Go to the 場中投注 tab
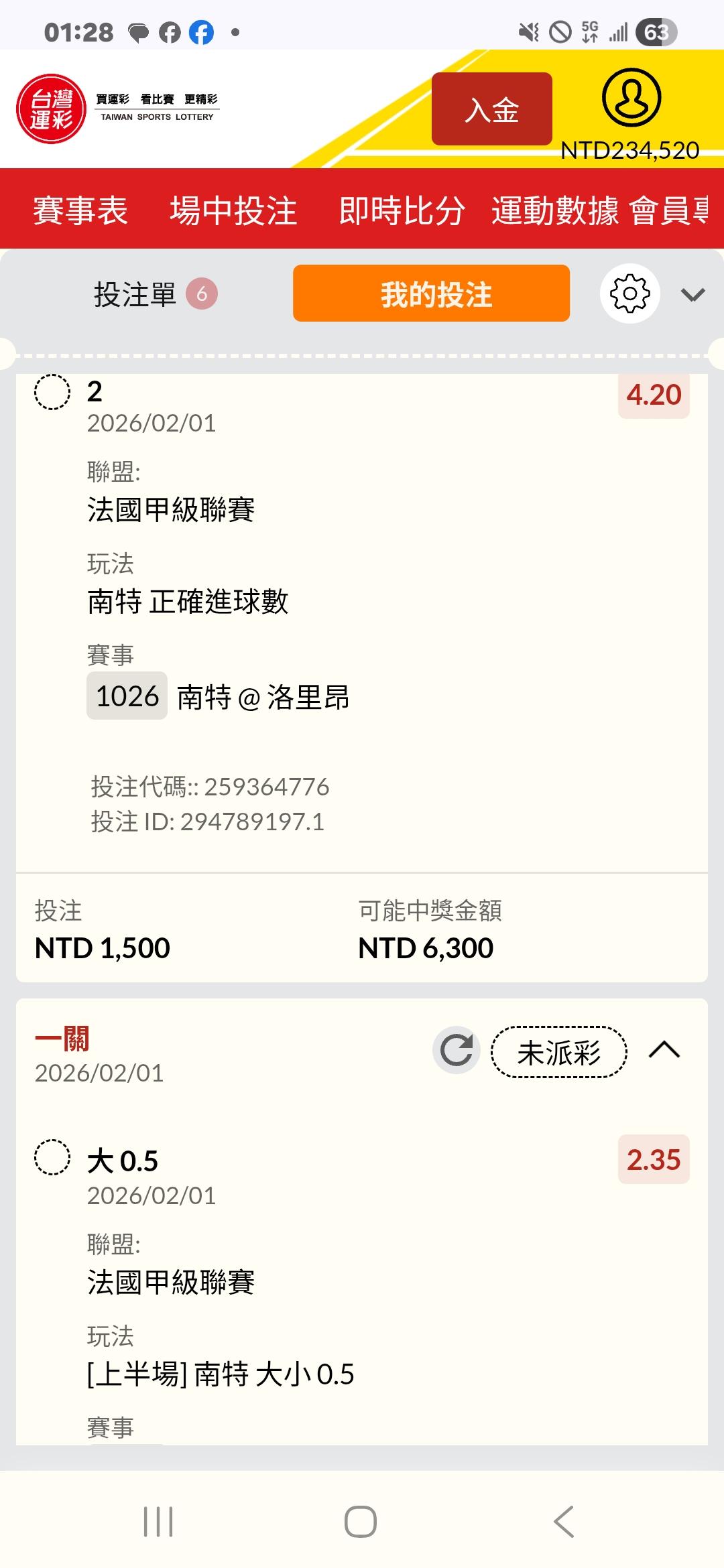The width and height of the screenshot is (724, 1568). (233, 210)
